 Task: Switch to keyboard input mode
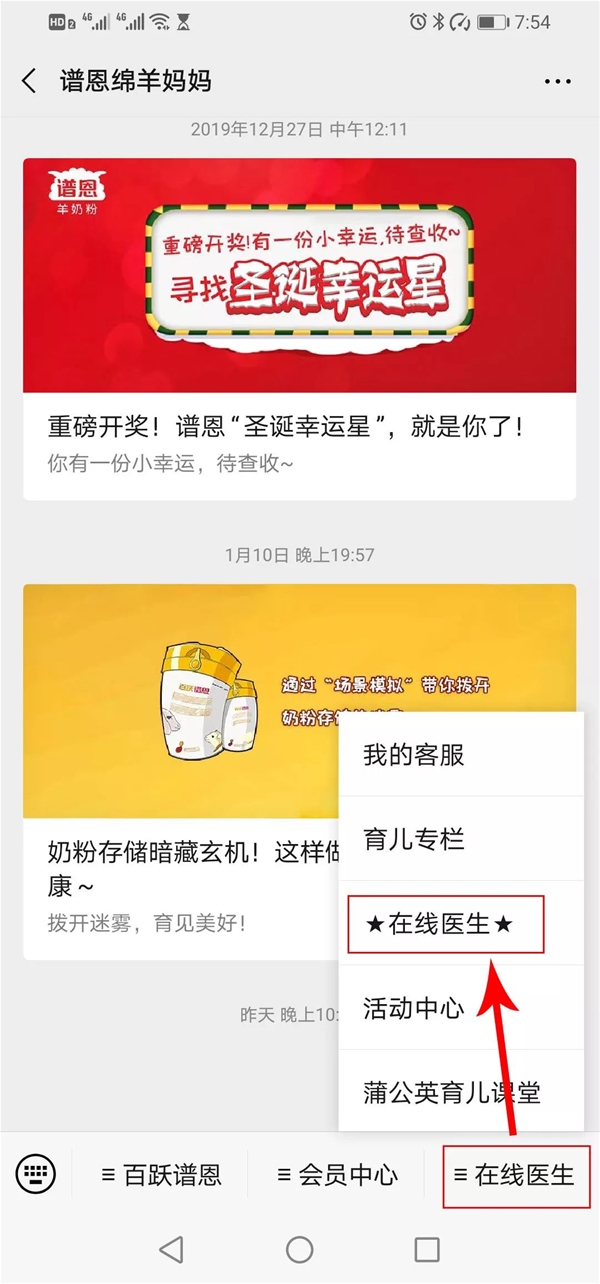pyautogui.click(x=37, y=1173)
